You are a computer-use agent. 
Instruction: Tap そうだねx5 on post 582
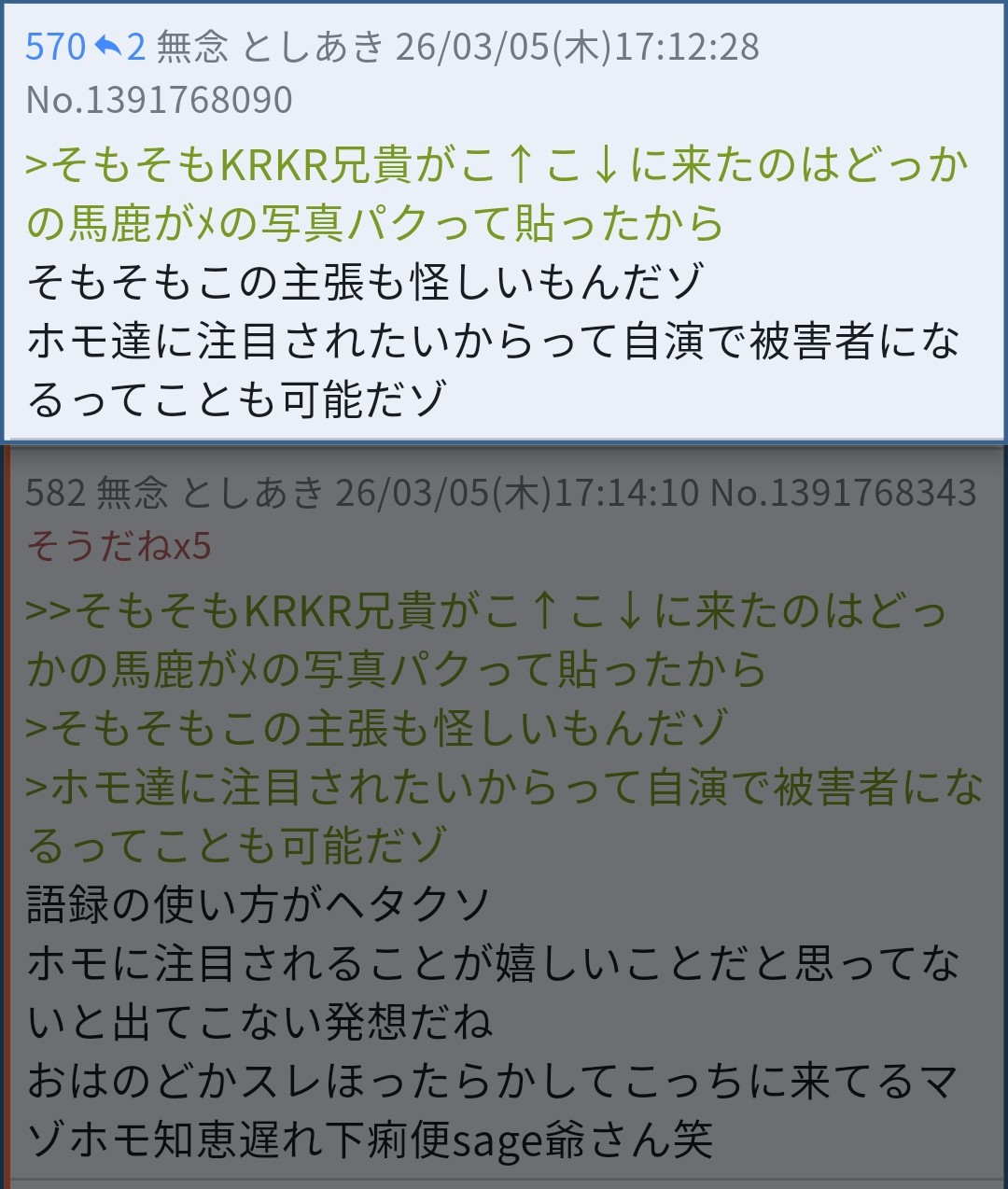[x=119, y=546]
